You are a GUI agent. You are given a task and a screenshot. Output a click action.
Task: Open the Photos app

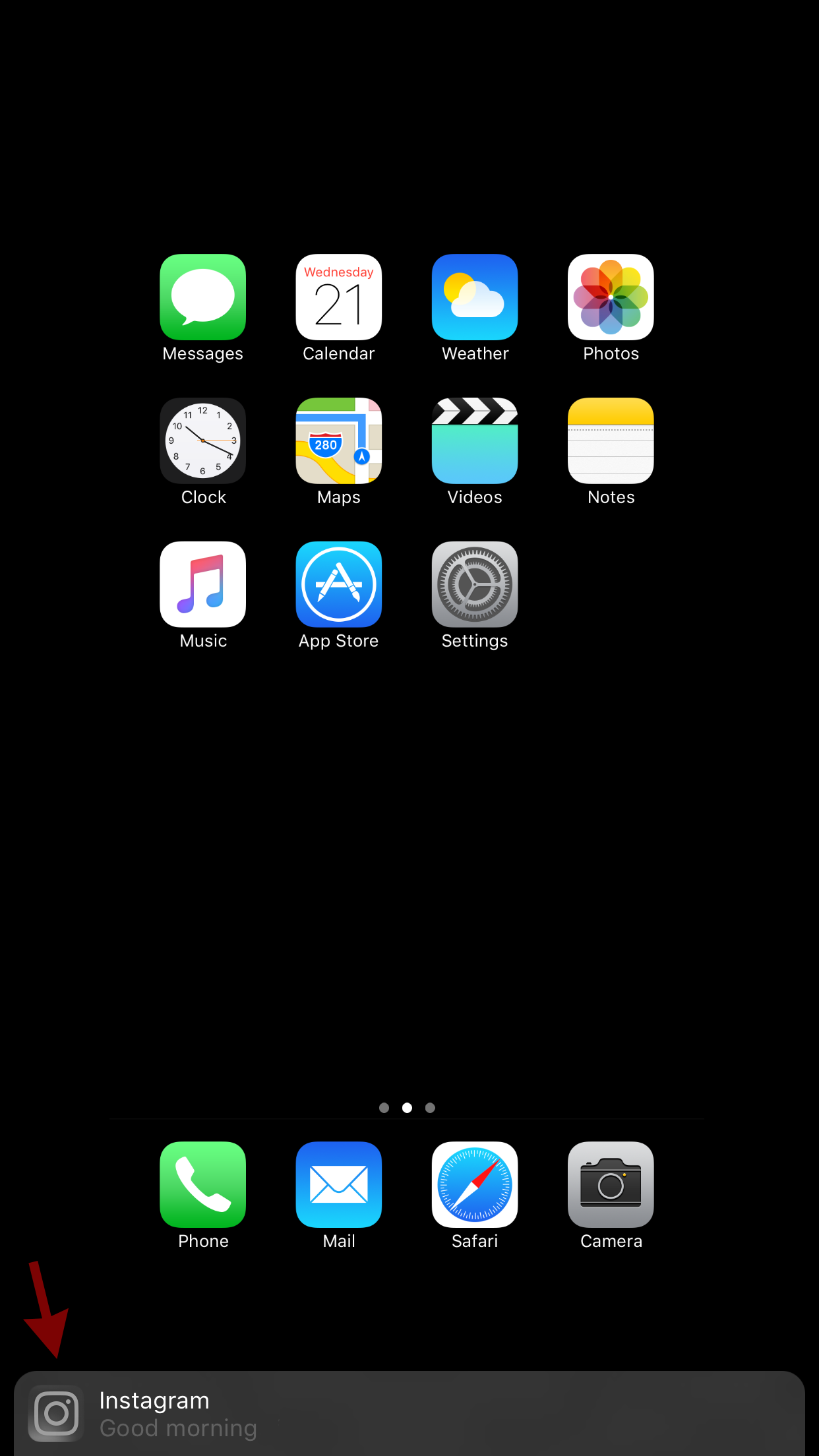611,297
